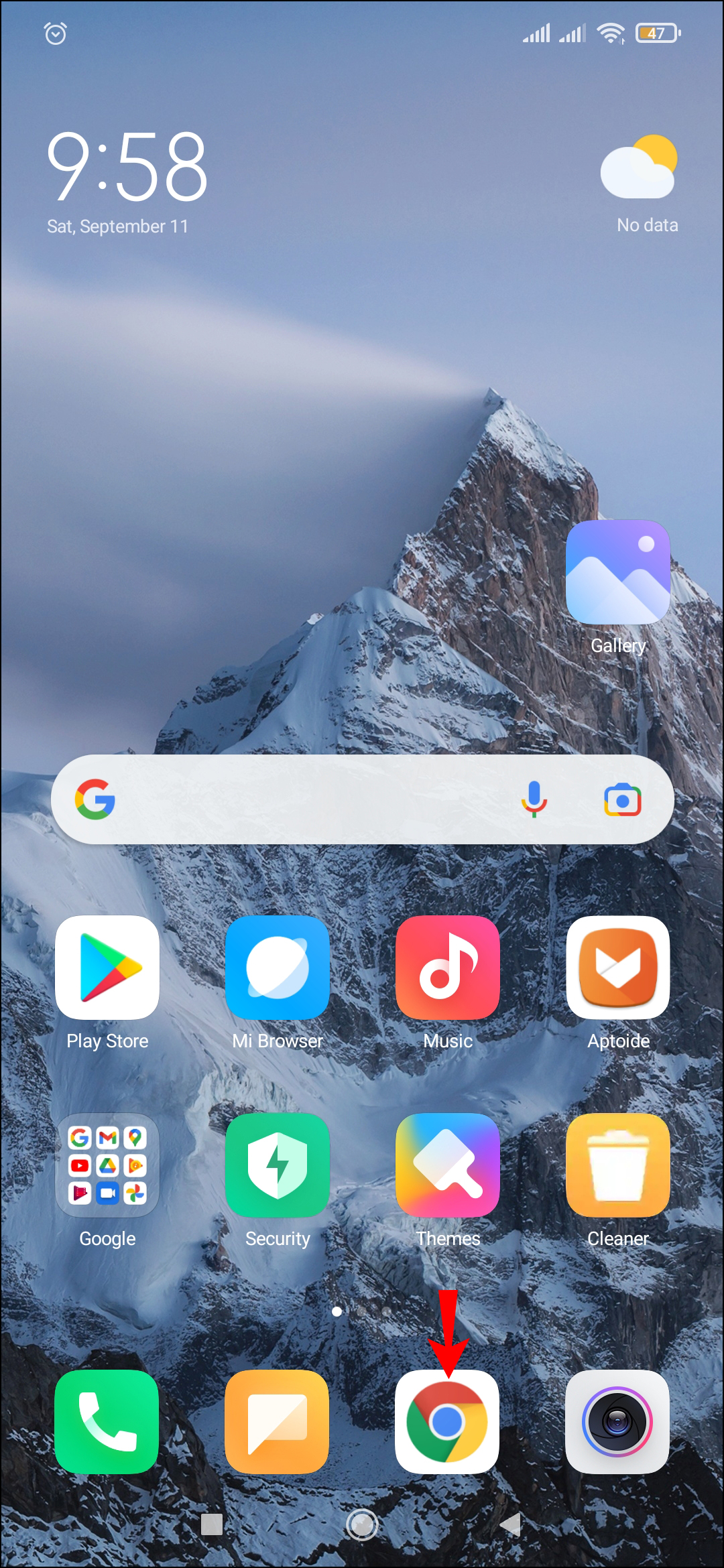The image size is (724, 1568).
Task: Launch the Security app
Action: (x=278, y=1165)
